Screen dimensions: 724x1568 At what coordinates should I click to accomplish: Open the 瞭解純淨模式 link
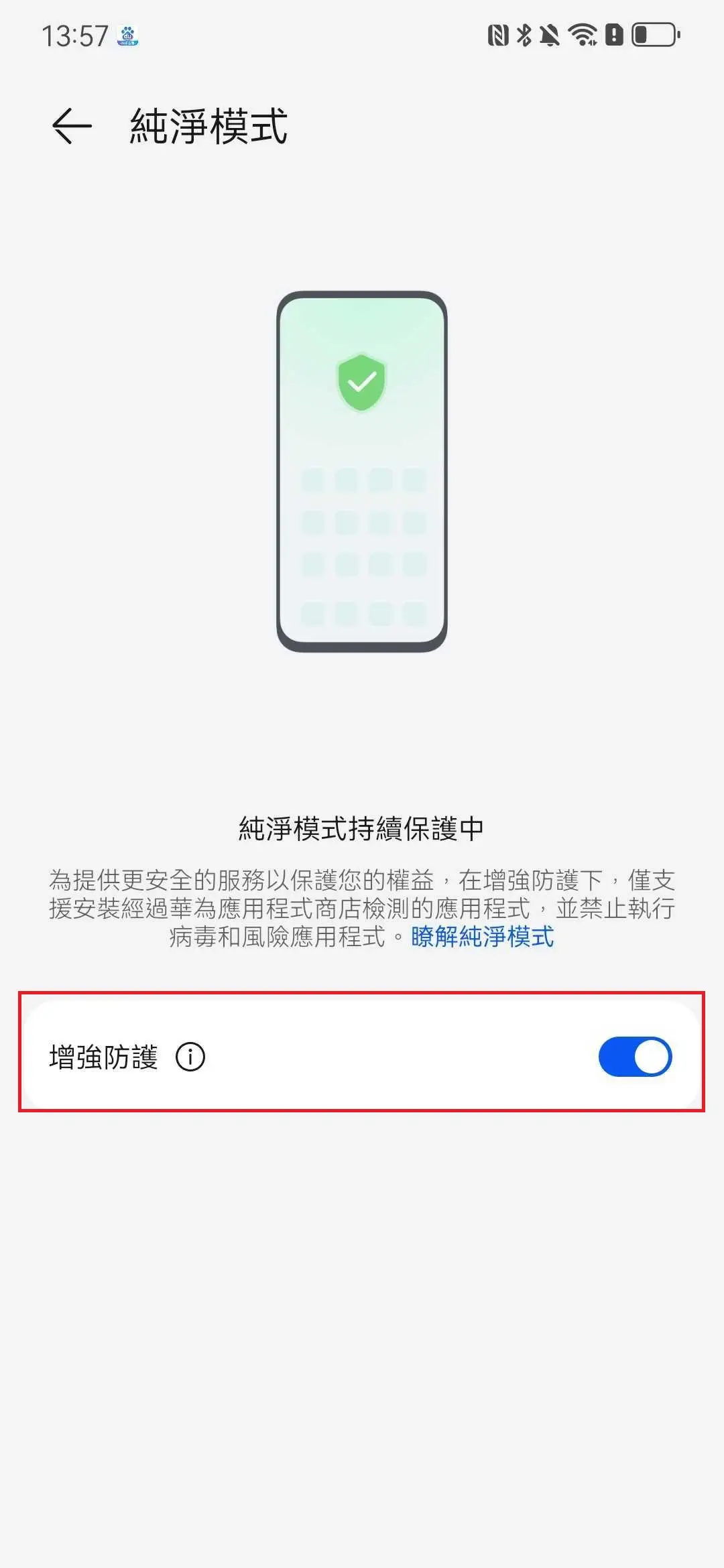pyautogui.click(x=483, y=937)
